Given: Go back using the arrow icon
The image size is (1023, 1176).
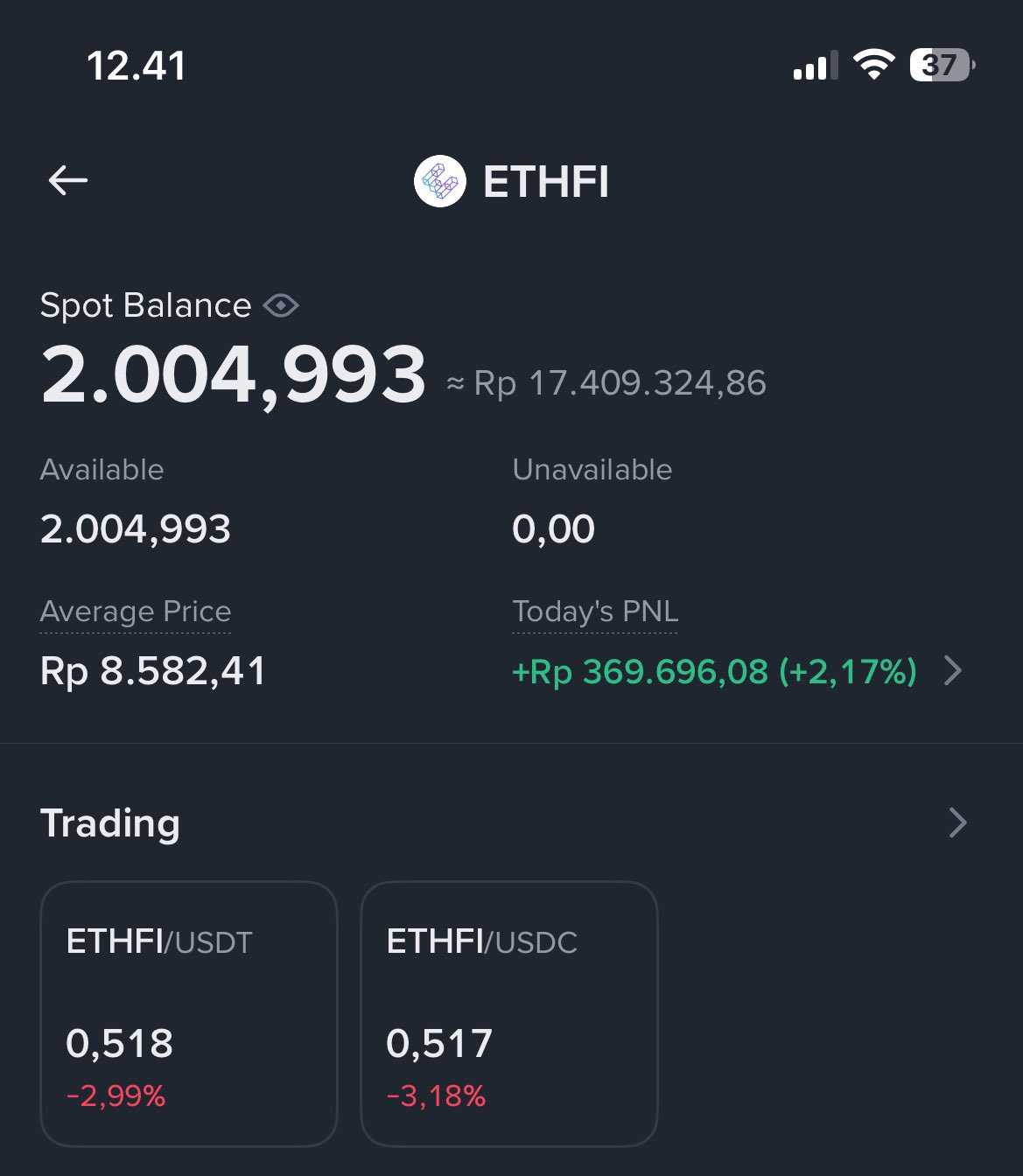Looking at the screenshot, I should tap(68, 181).
